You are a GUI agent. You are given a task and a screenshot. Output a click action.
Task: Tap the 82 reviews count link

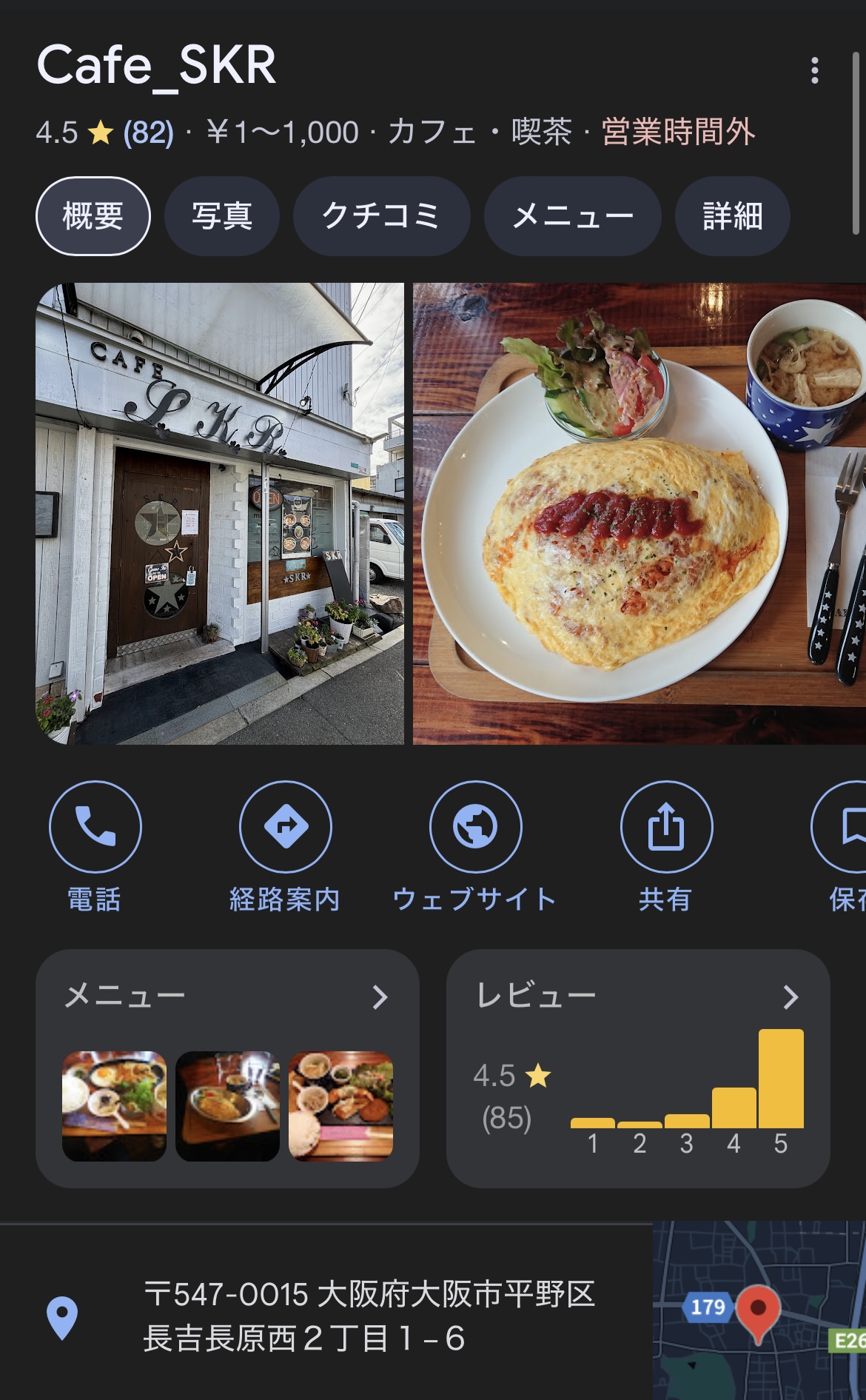148,133
